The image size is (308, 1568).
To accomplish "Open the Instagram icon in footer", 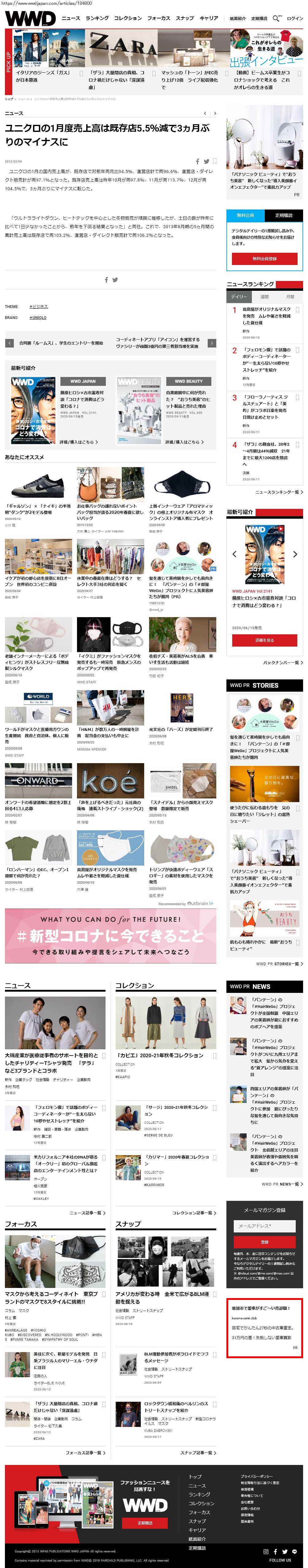I will pyautogui.click(x=265, y=1551).
